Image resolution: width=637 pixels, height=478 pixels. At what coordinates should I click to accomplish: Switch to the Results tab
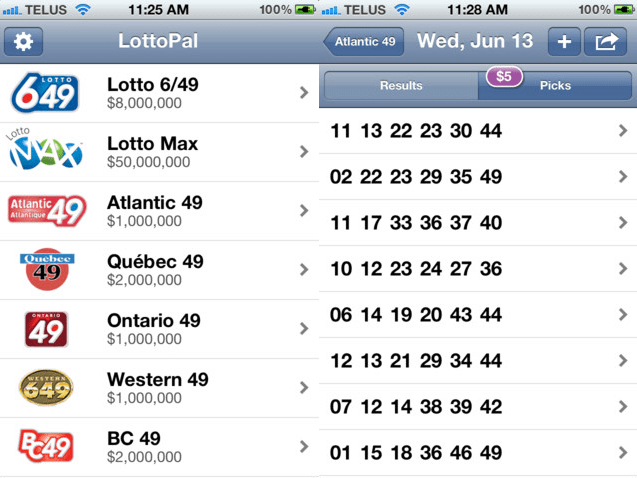[401, 86]
